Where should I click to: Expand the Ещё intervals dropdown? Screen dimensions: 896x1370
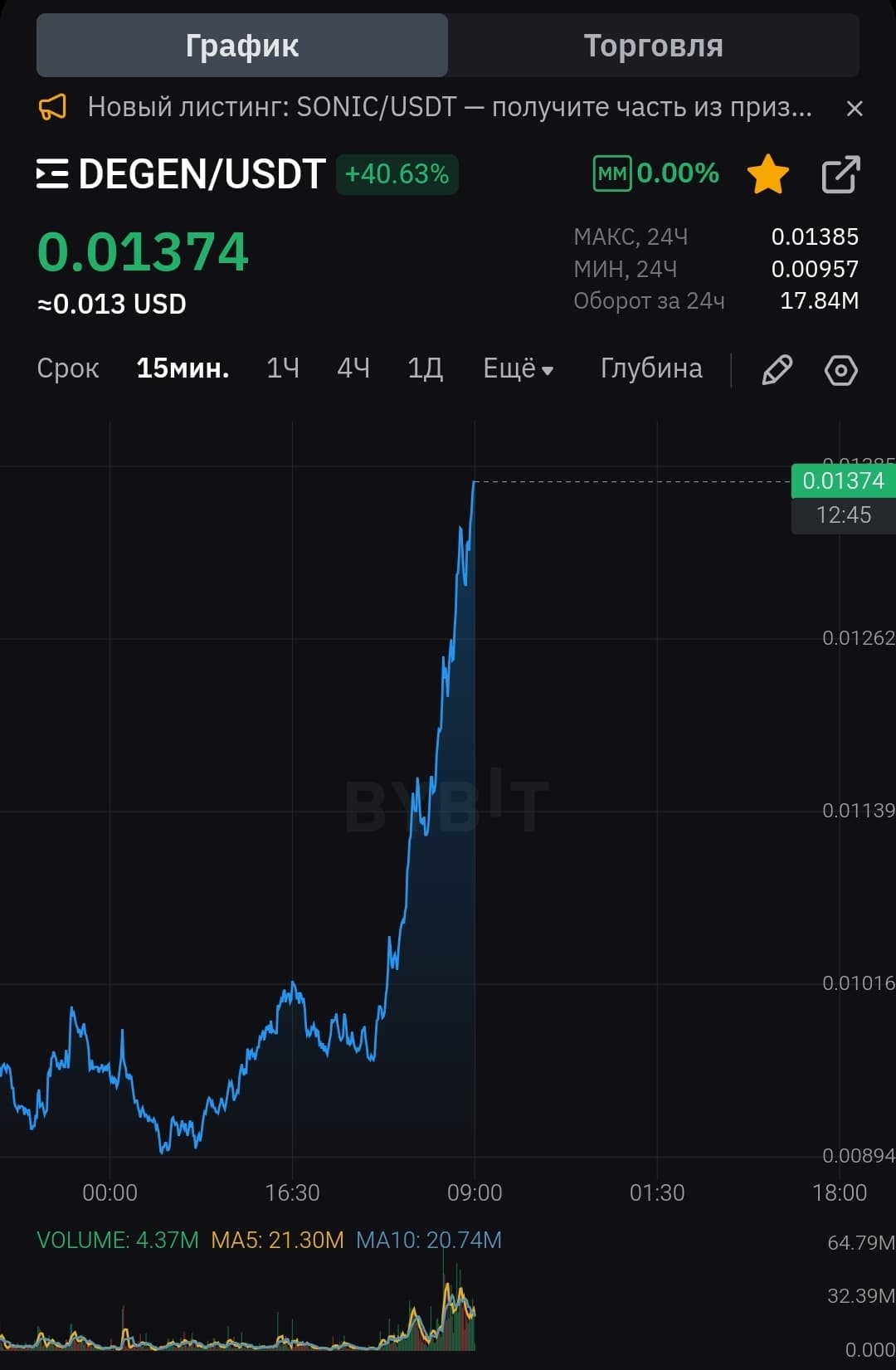(x=518, y=368)
